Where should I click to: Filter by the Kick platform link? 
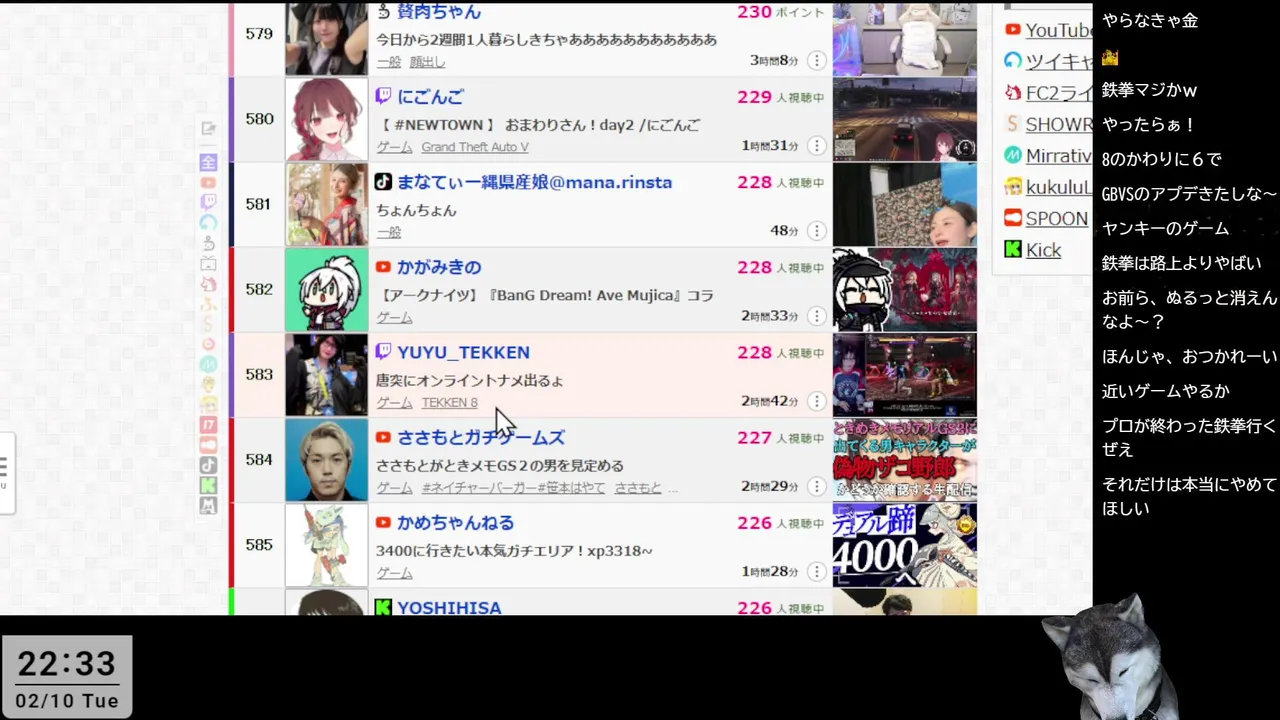(1042, 250)
